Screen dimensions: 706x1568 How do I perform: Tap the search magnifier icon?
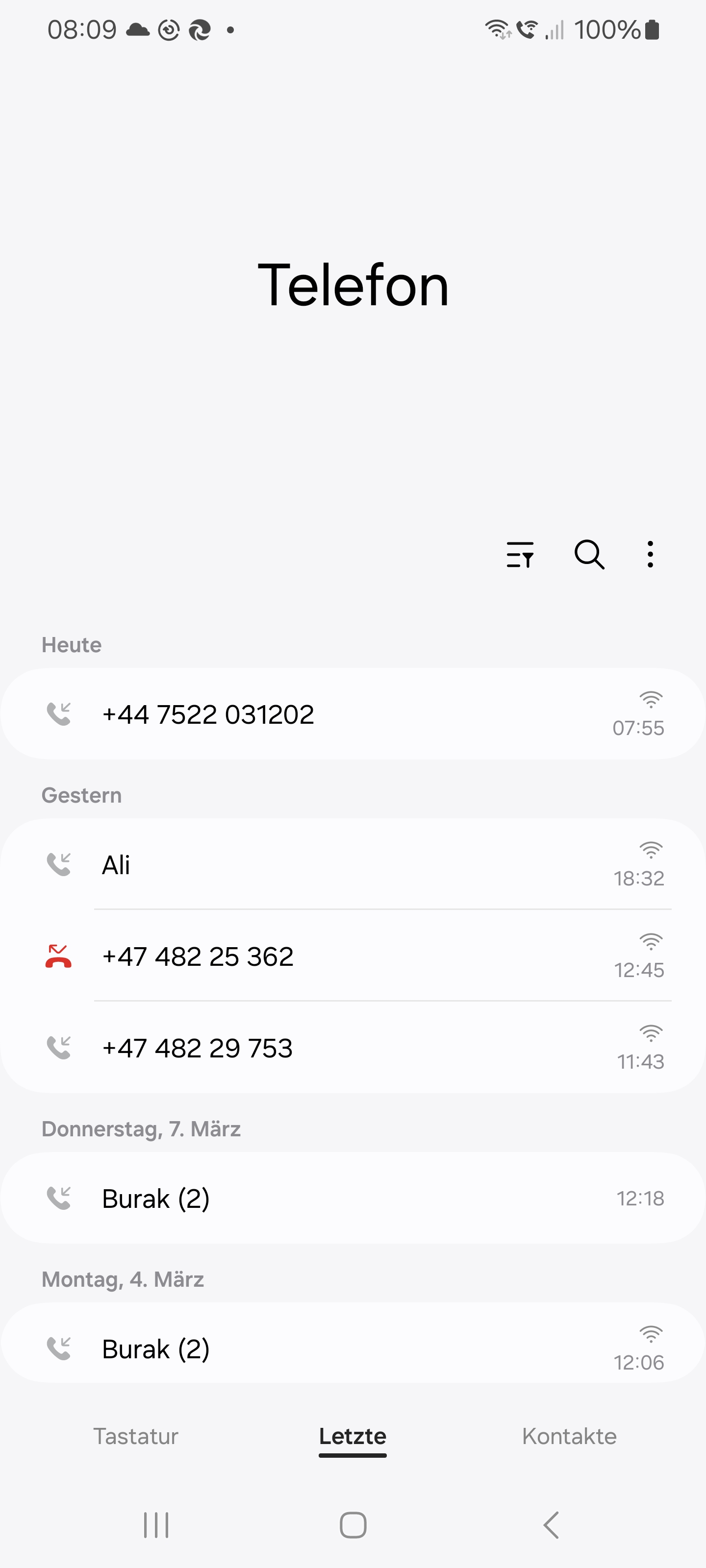(x=589, y=555)
